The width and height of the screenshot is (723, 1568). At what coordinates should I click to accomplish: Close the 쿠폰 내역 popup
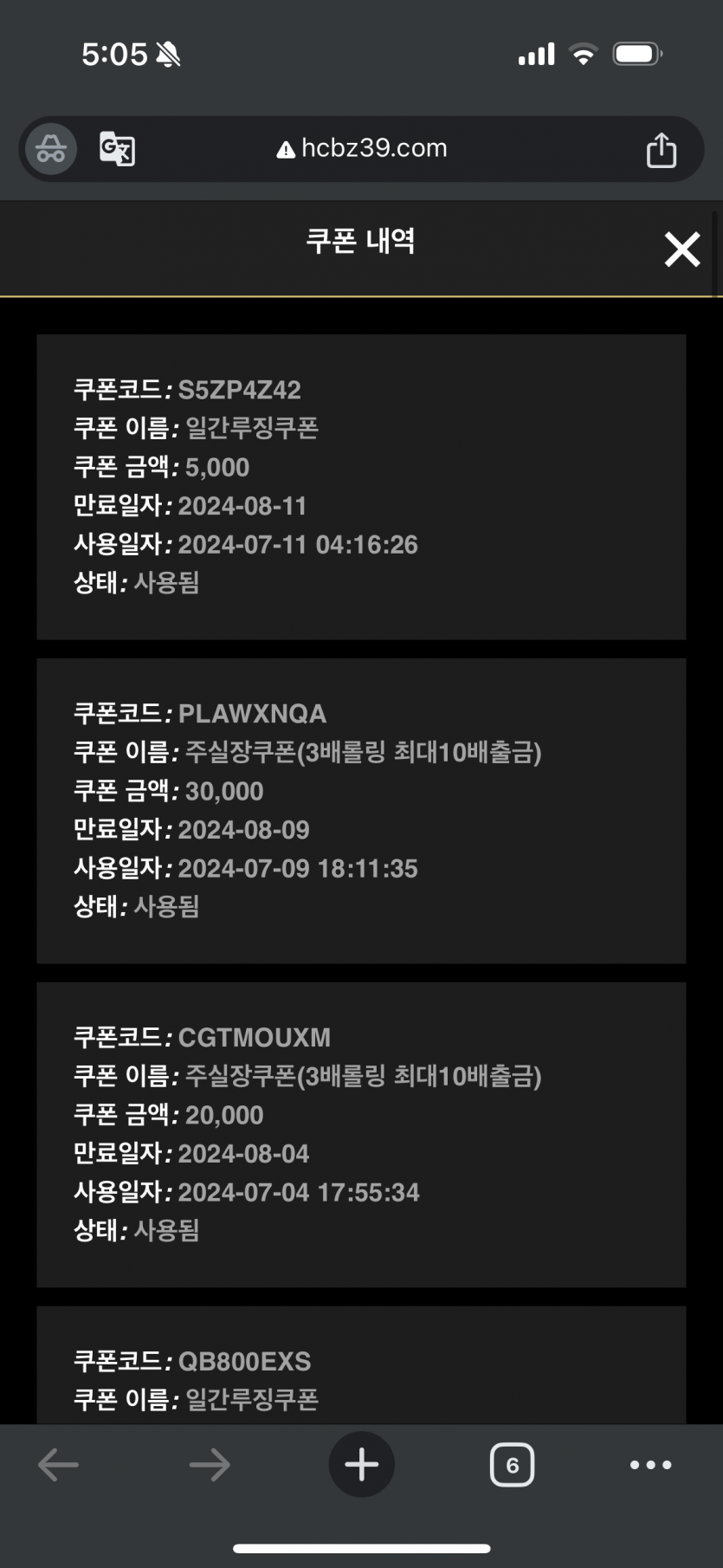click(x=682, y=249)
